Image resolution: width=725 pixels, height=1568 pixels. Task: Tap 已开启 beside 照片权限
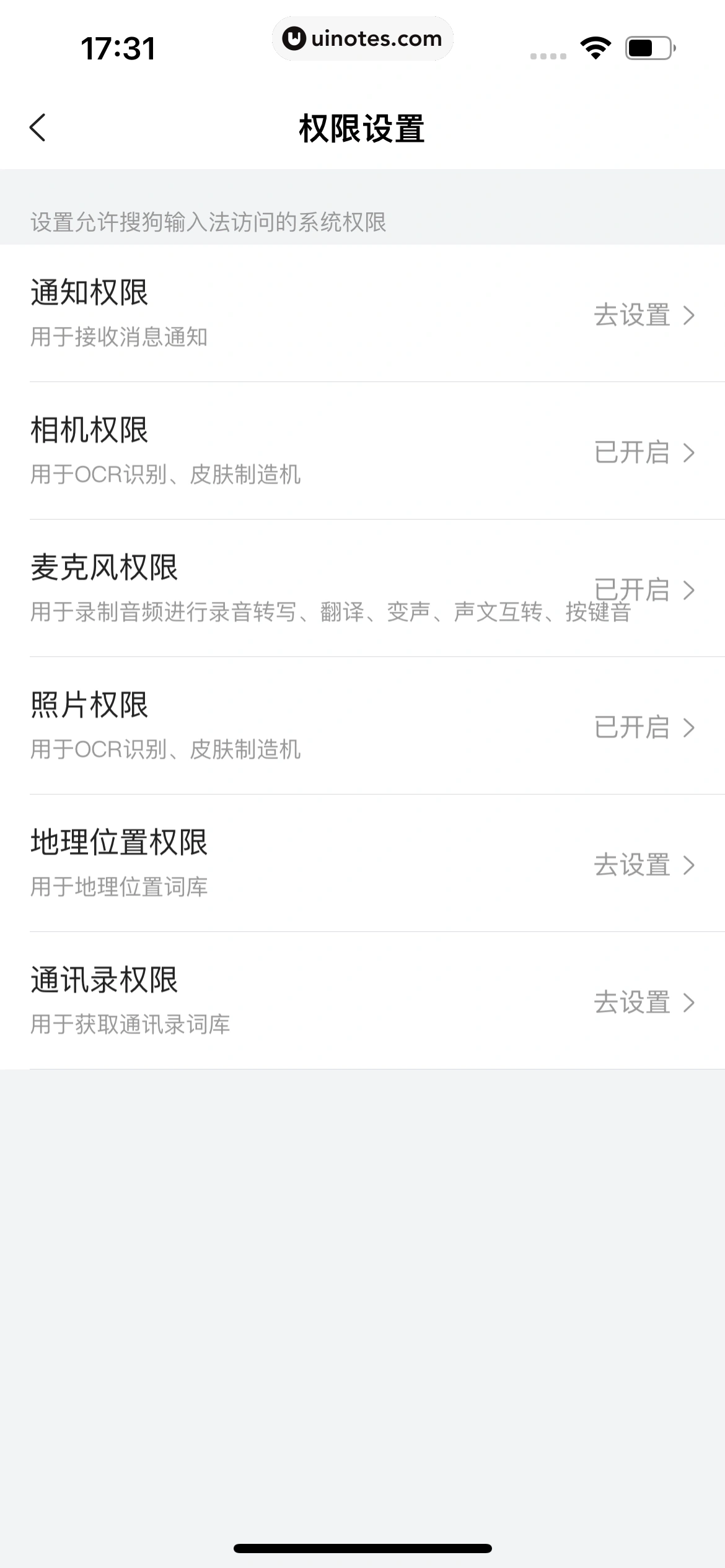[x=632, y=730]
